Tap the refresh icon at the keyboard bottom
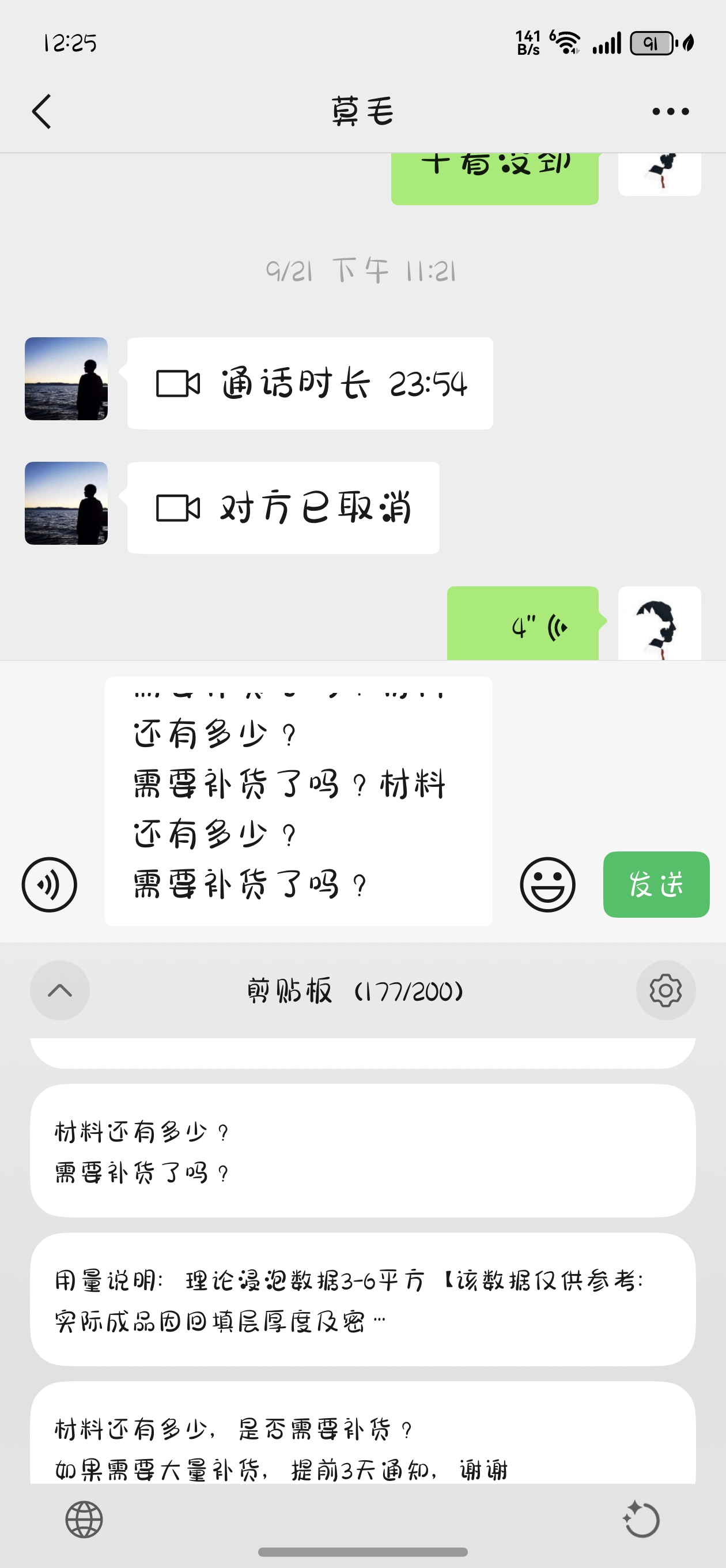726x1568 pixels. click(x=641, y=1520)
